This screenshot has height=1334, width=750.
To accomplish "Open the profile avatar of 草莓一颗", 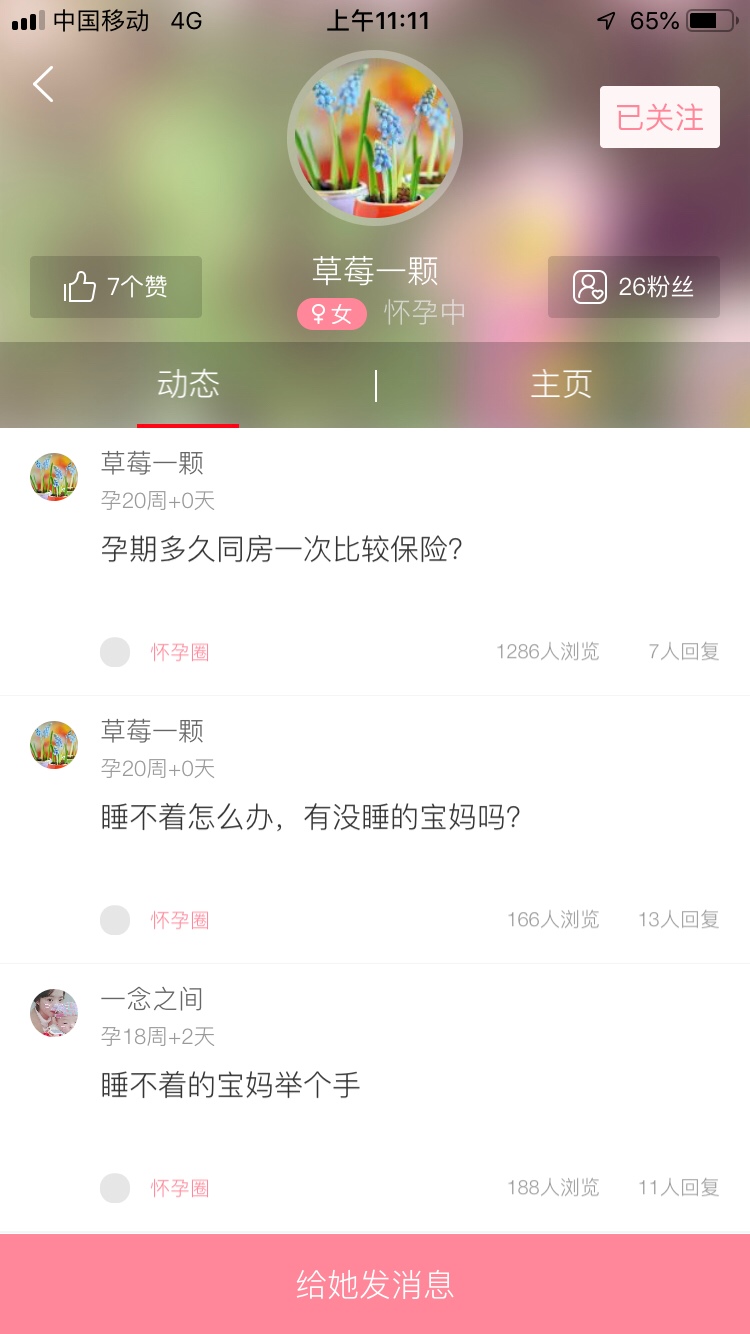I will click(x=375, y=138).
